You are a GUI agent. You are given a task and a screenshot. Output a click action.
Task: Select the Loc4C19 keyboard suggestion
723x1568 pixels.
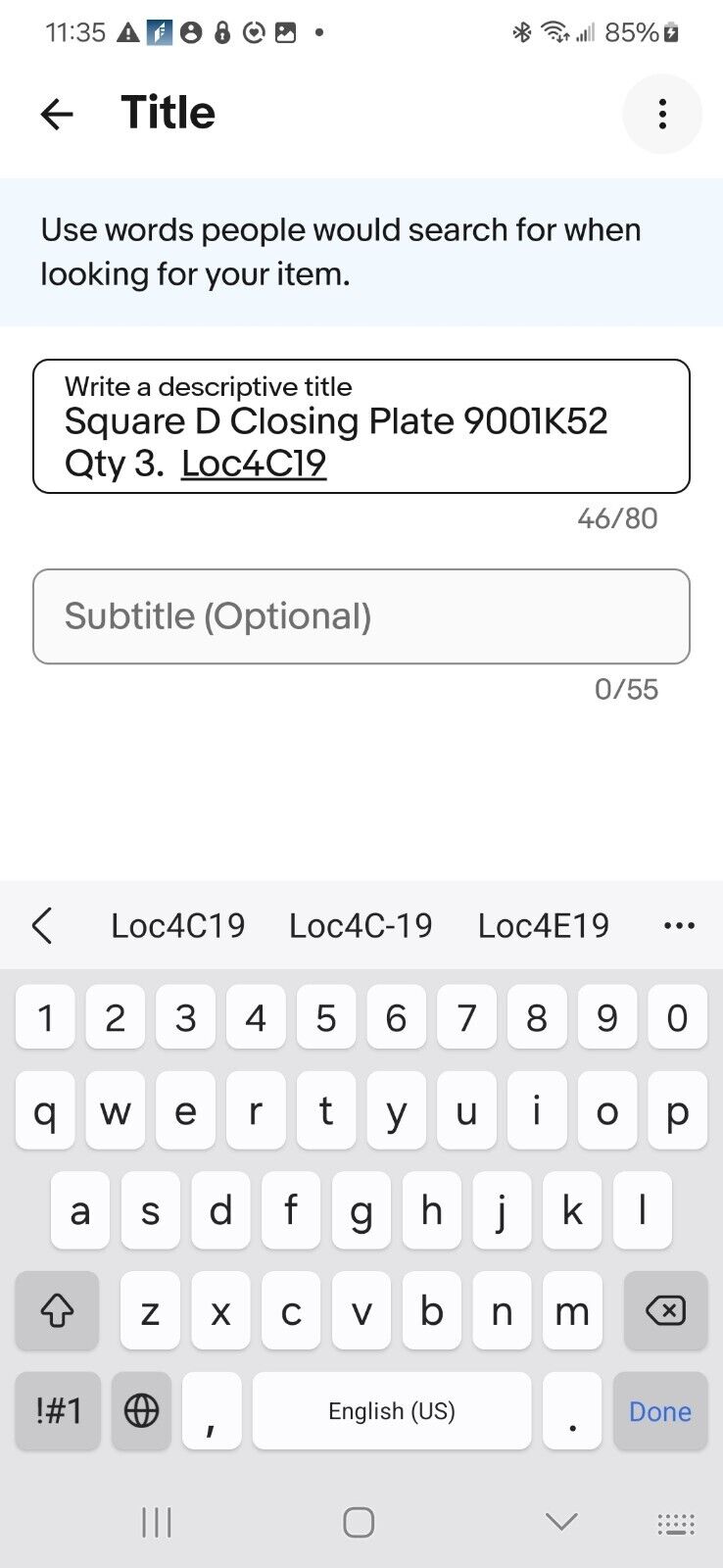click(178, 925)
